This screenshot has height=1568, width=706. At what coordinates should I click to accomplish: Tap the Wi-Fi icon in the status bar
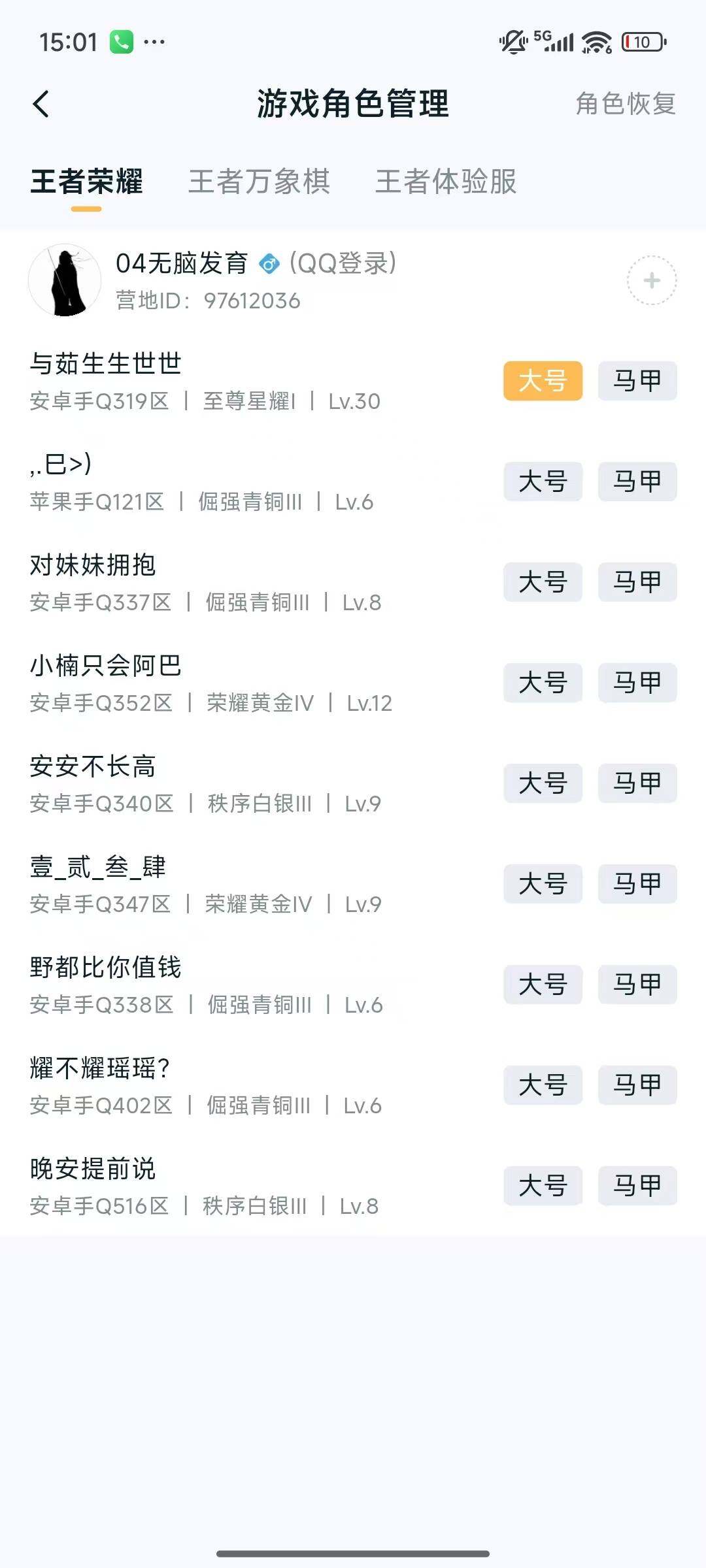596,41
